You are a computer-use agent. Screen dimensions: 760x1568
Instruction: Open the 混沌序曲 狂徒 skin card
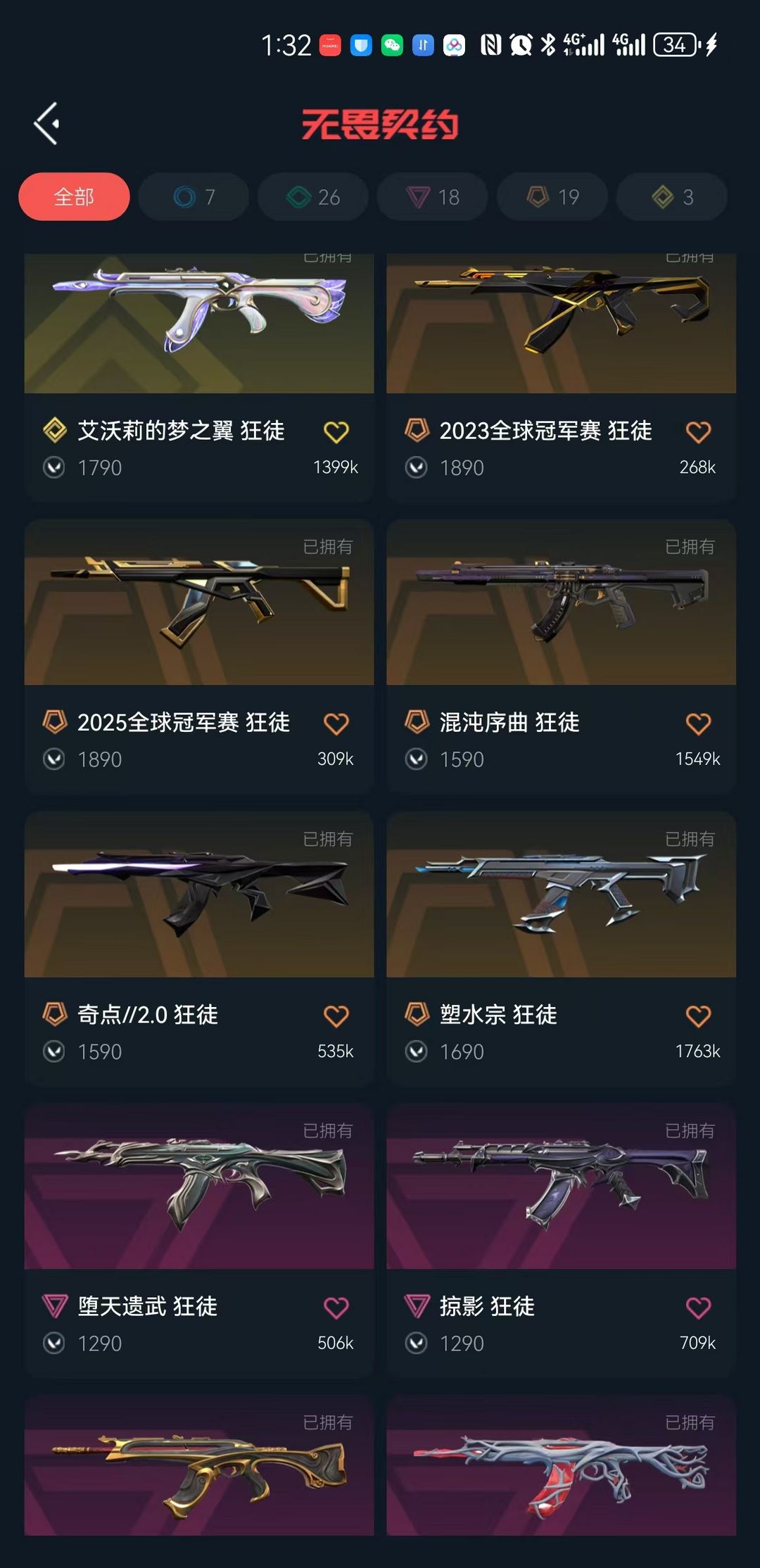(561, 605)
